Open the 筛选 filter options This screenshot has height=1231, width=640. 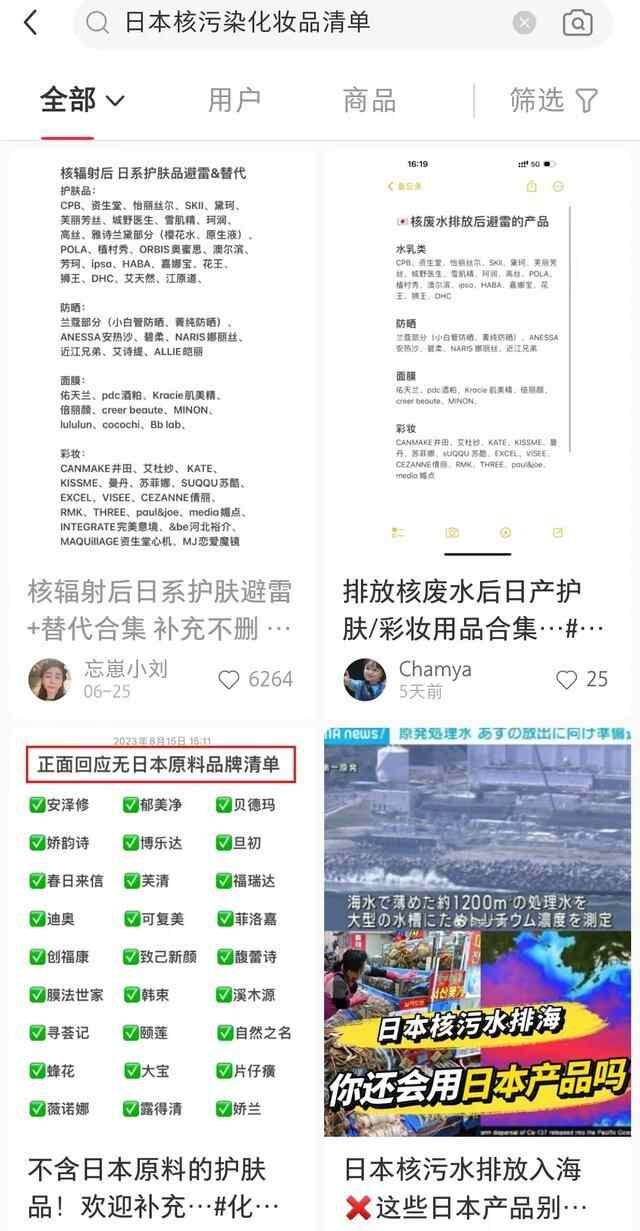point(553,100)
